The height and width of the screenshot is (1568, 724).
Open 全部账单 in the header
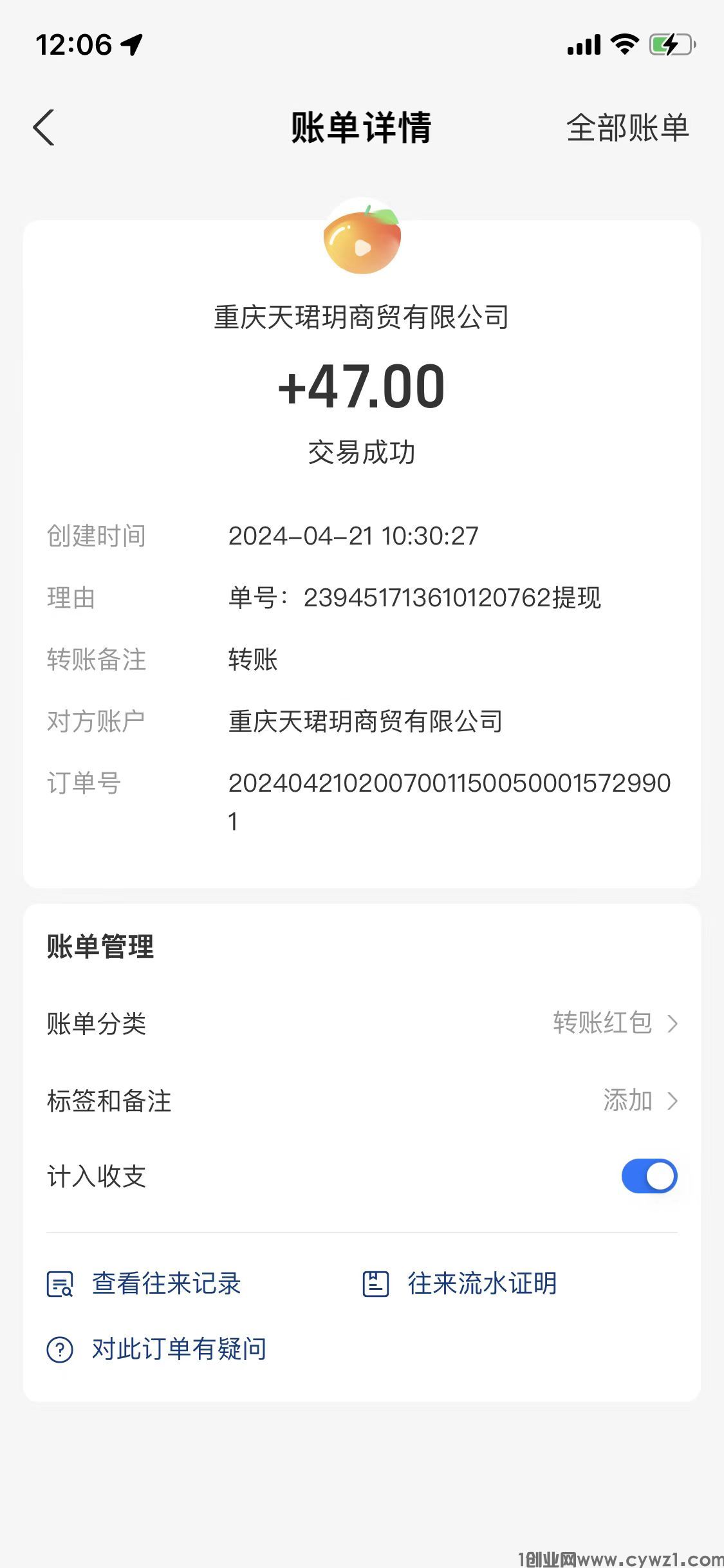click(627, 127)
